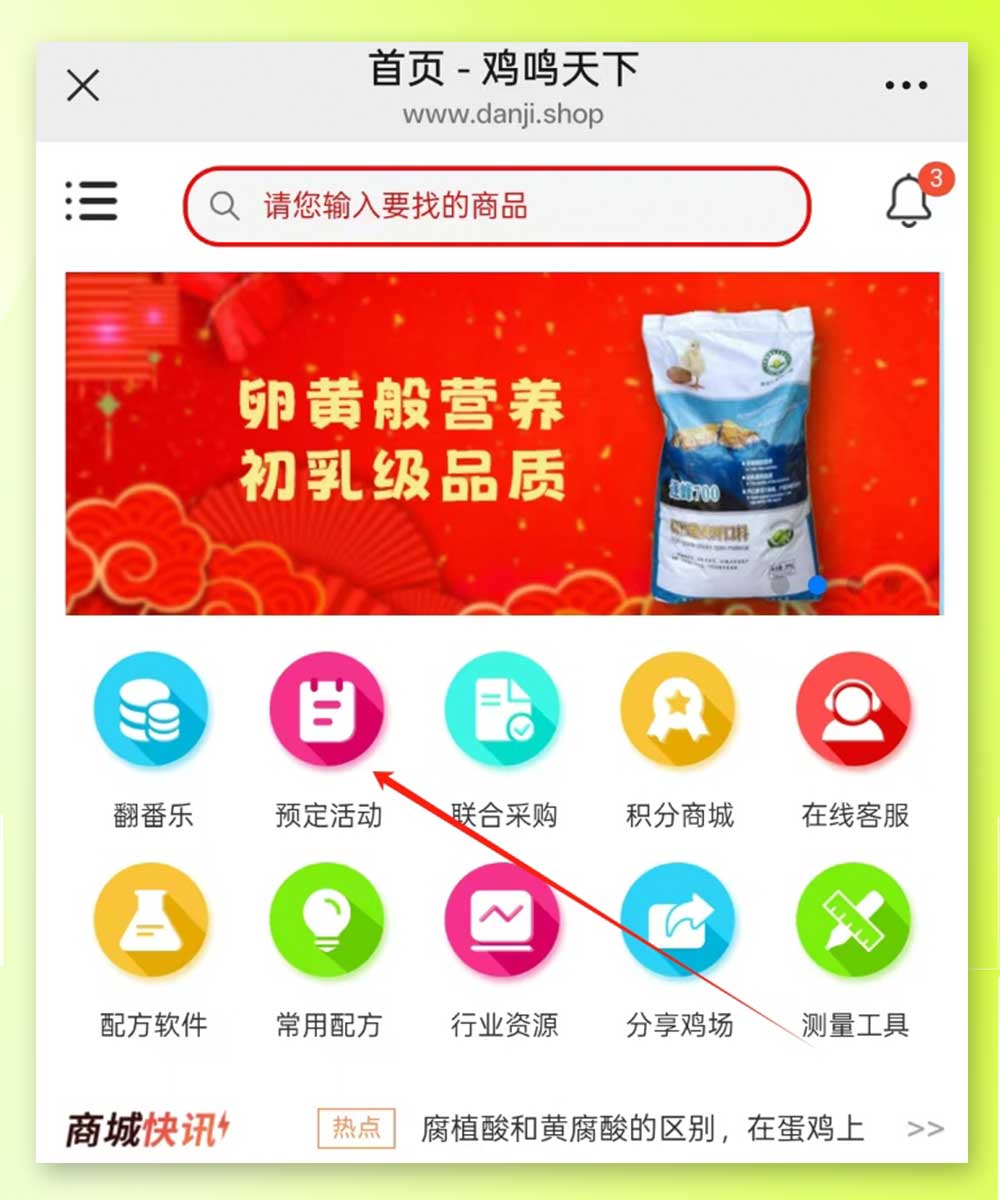Open 翻番乐
The width and height of the screenshot is (1000, 1200).
pos(151,711)
